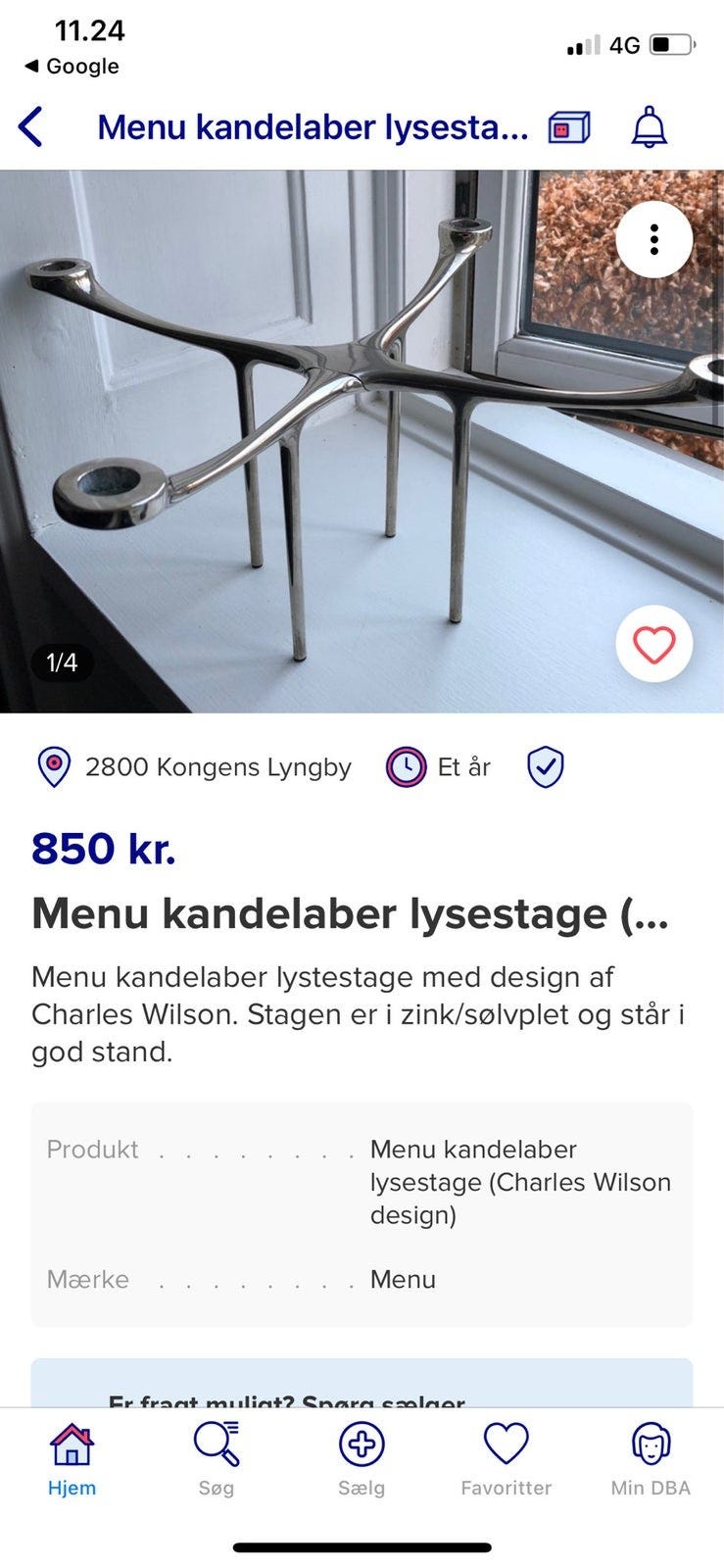Screen dimensions: 724x1568
Task: Open the three-dot overflow menu
Action: tap(653, 239)
